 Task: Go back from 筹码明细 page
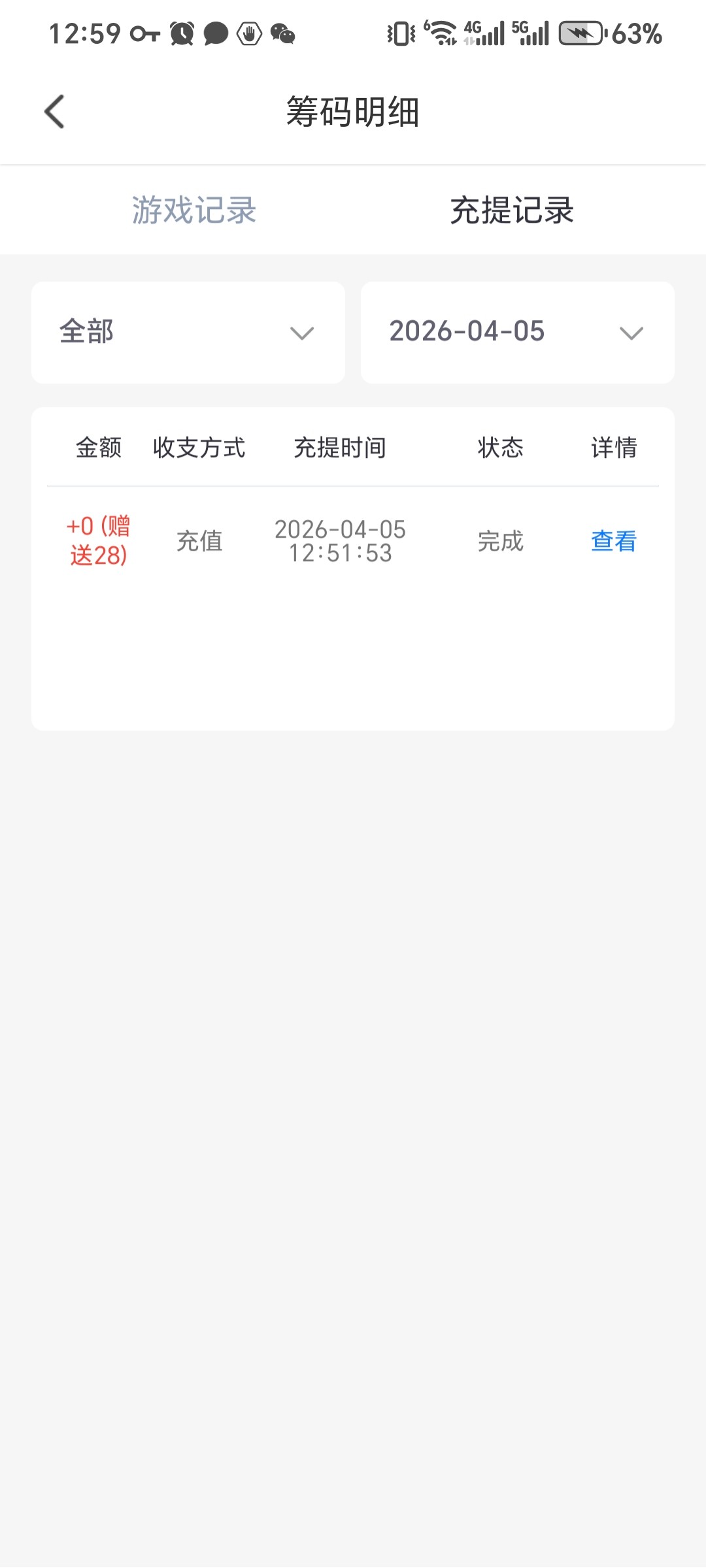[55, 112]
